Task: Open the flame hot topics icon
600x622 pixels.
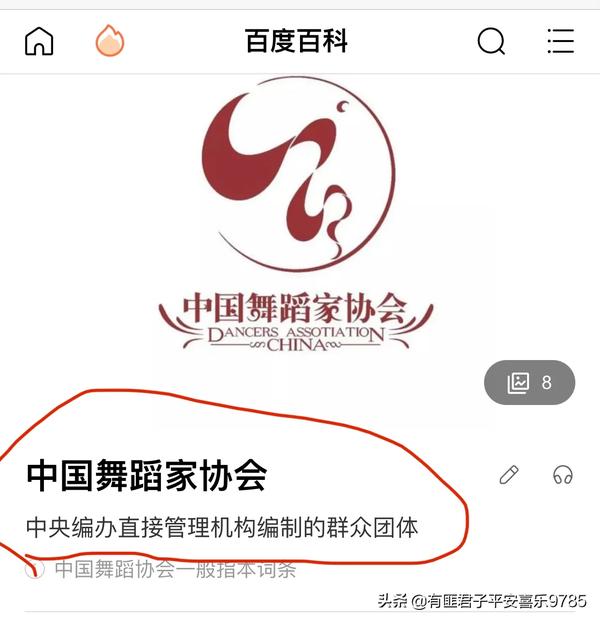Action: [x=109, y=41]
